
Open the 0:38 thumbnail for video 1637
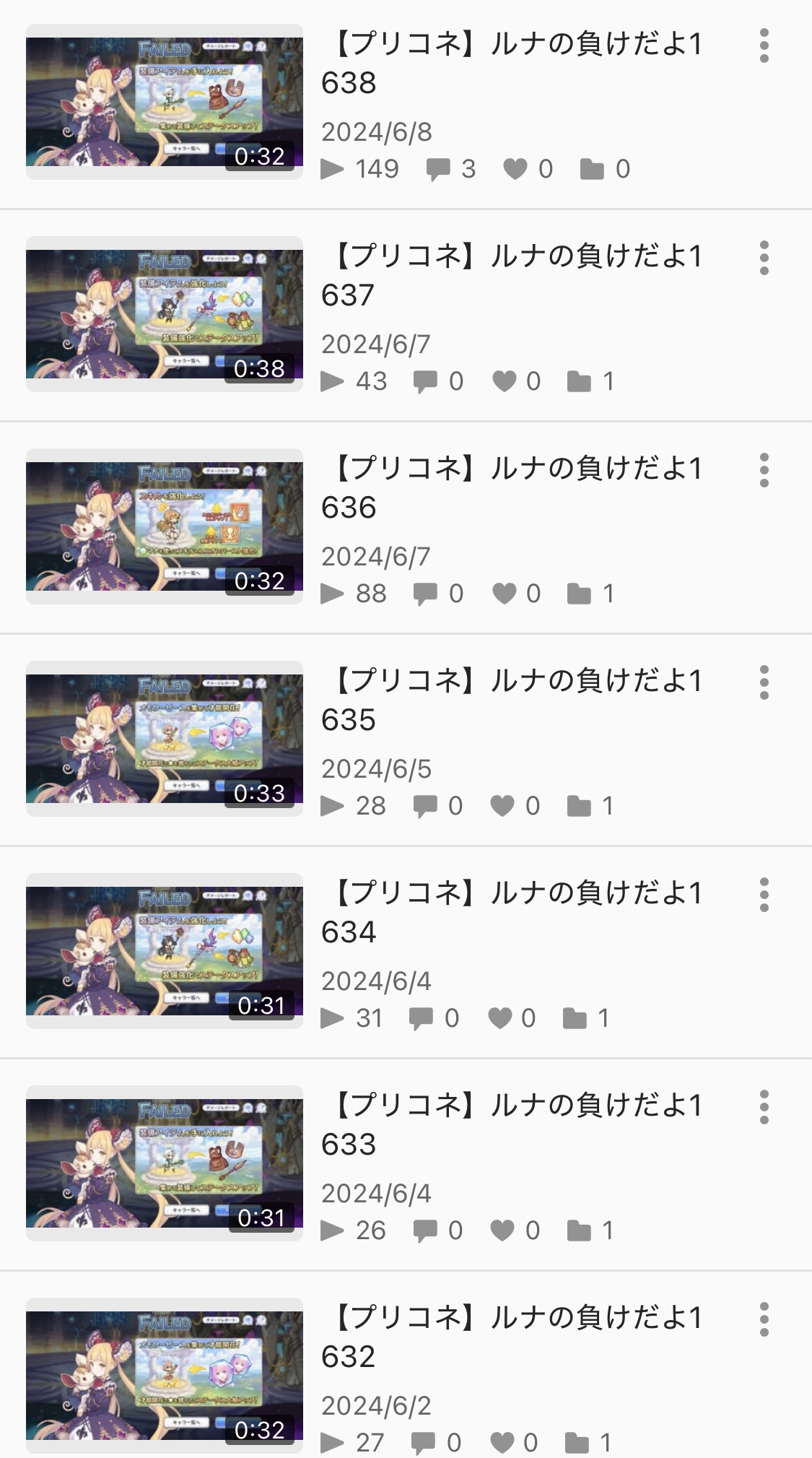tap(165, 314)
